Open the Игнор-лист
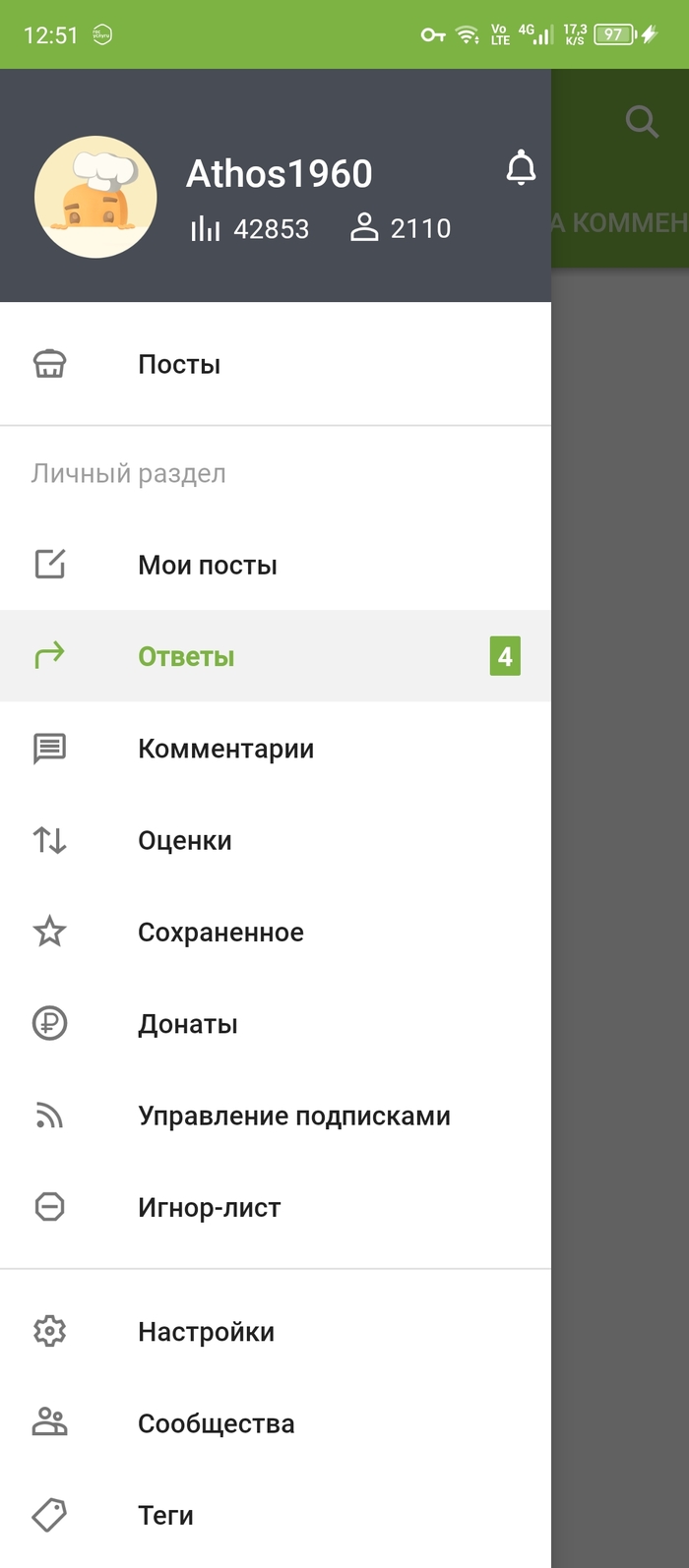 209,1207
